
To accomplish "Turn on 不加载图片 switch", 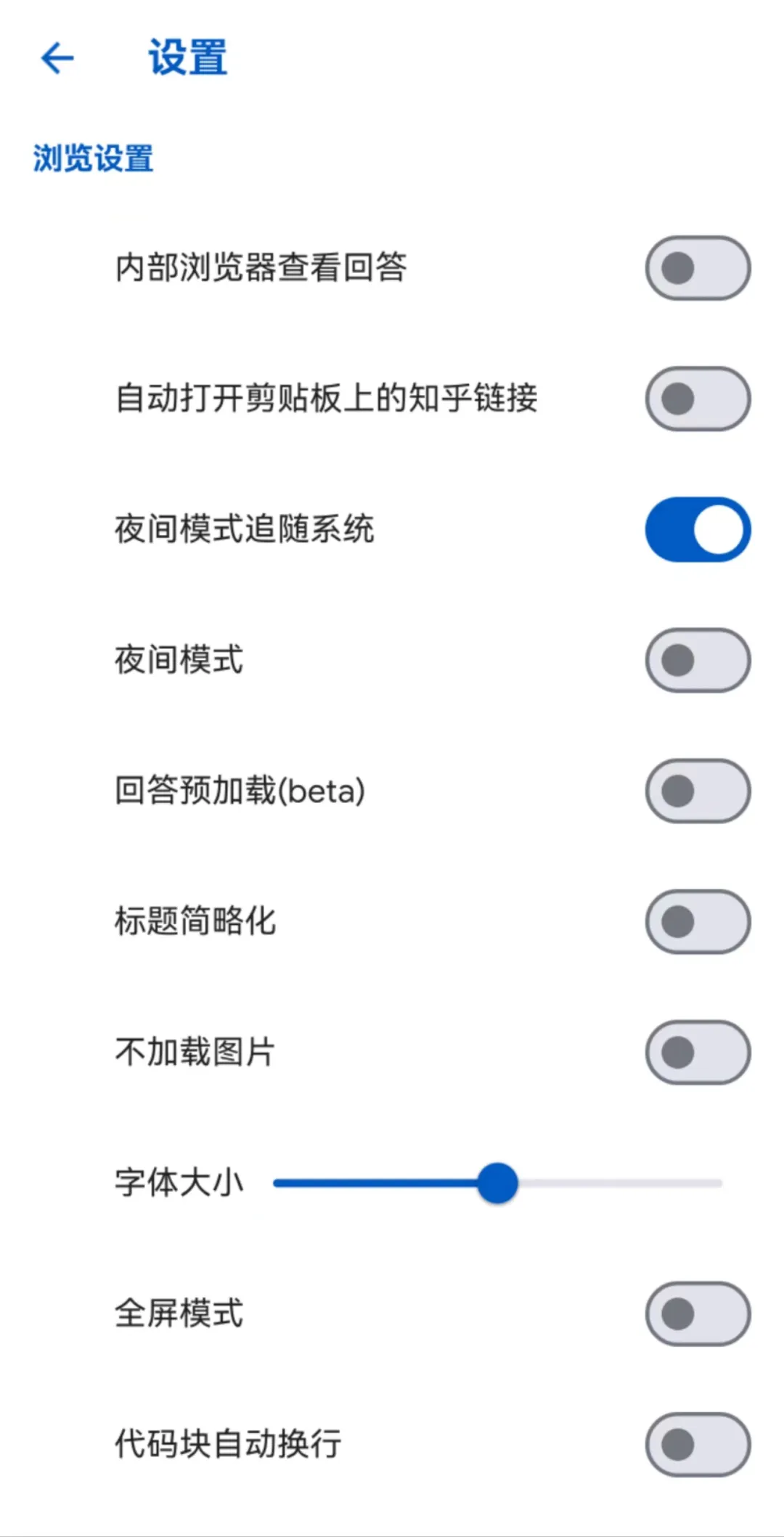I will click(x=698, y=1052).
